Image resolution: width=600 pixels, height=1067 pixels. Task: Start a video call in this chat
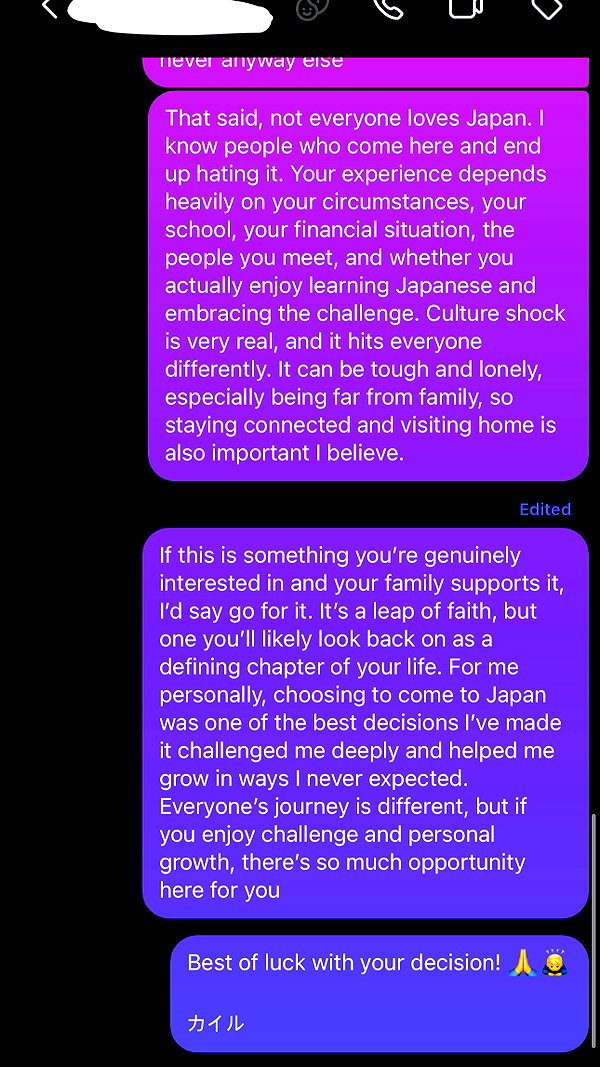(x=466, y=7)
